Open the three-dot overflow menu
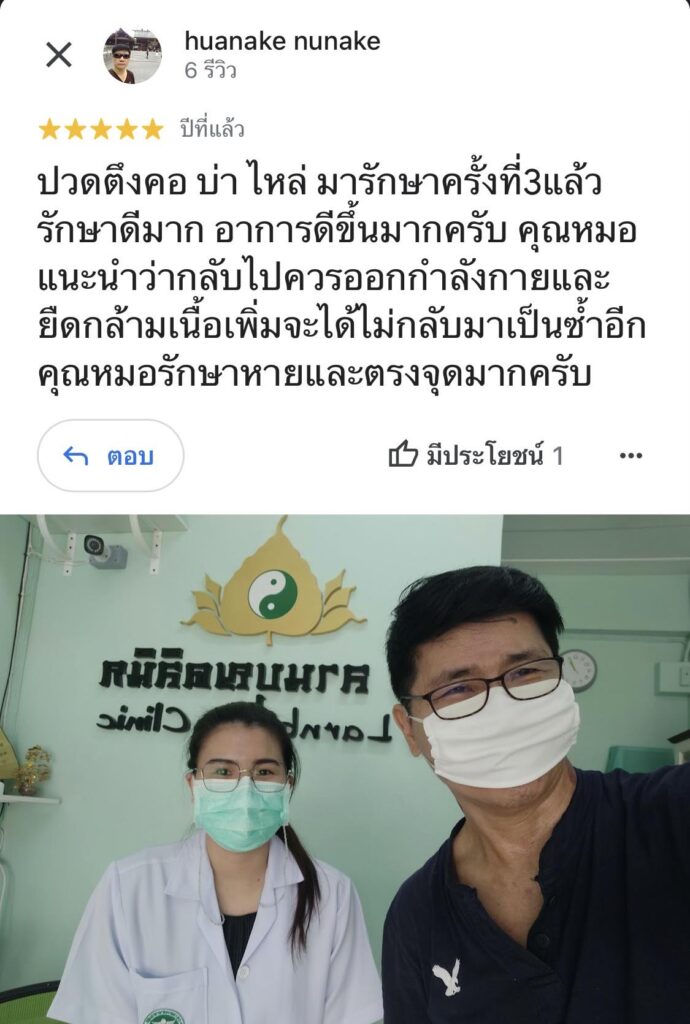 (x=631, y=456)
